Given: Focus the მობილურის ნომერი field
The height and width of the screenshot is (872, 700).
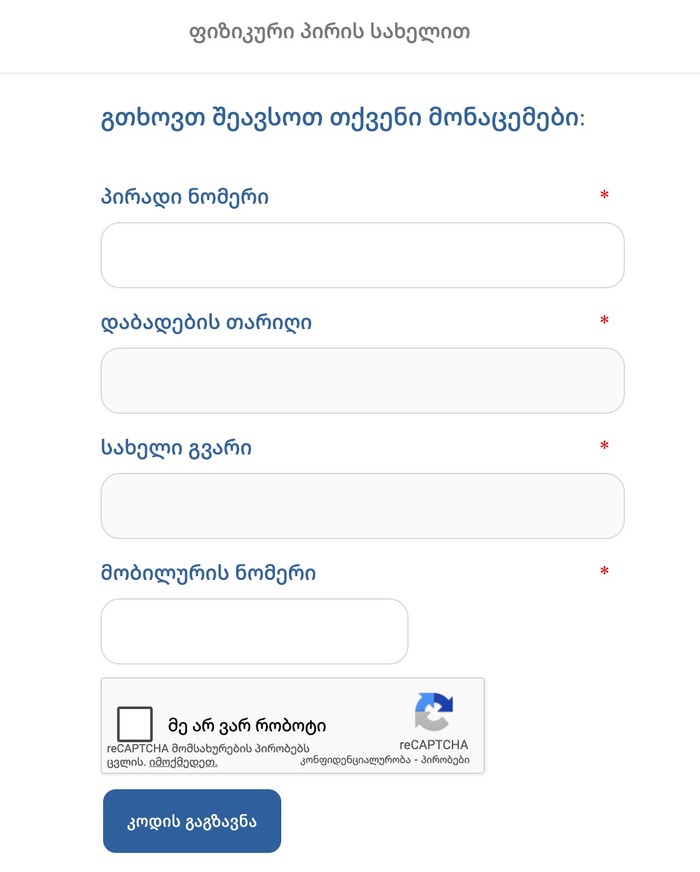Looking at the screenshot, I should (254, 631).
